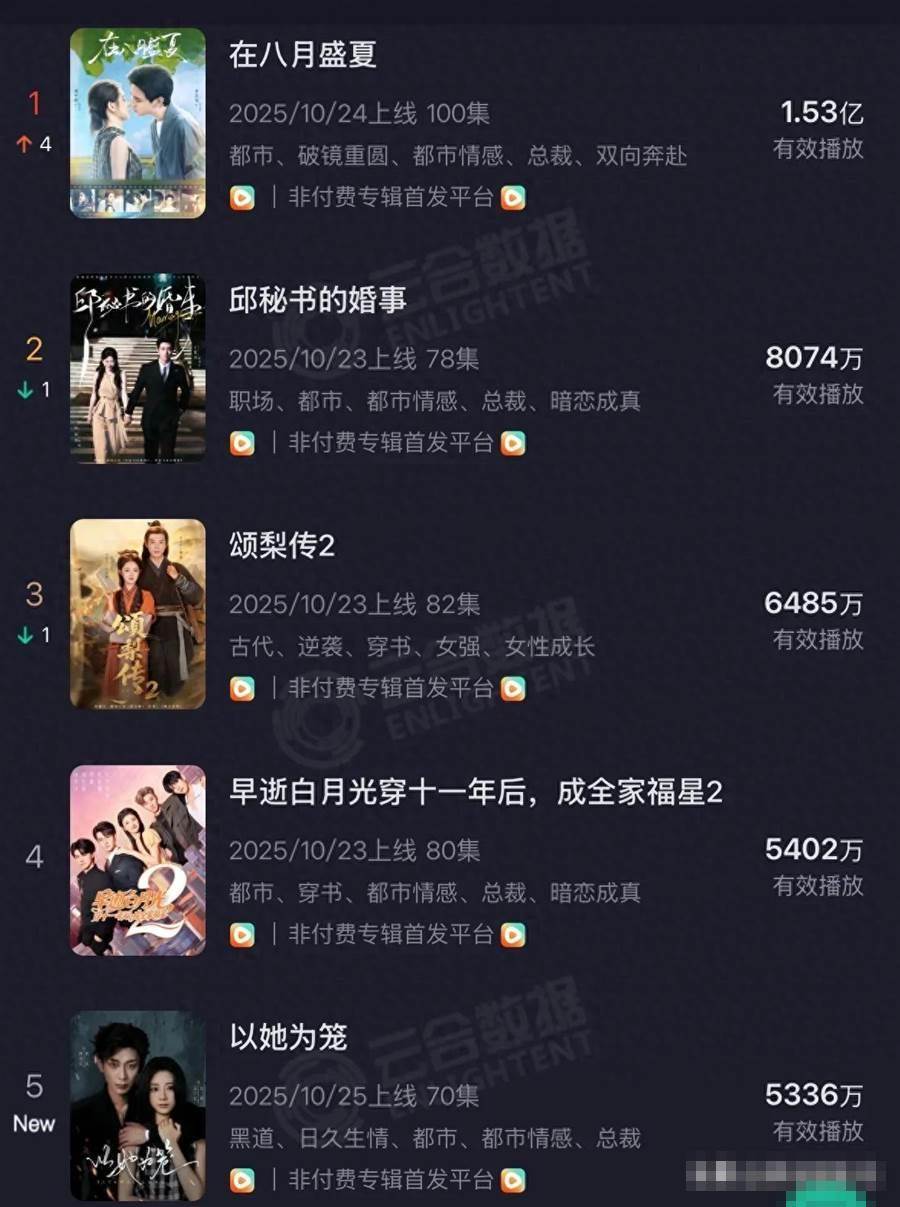Screen dimensions: 900x1207
Task: View details for 邱秘书的婚事
Action: tap(318, 301)
